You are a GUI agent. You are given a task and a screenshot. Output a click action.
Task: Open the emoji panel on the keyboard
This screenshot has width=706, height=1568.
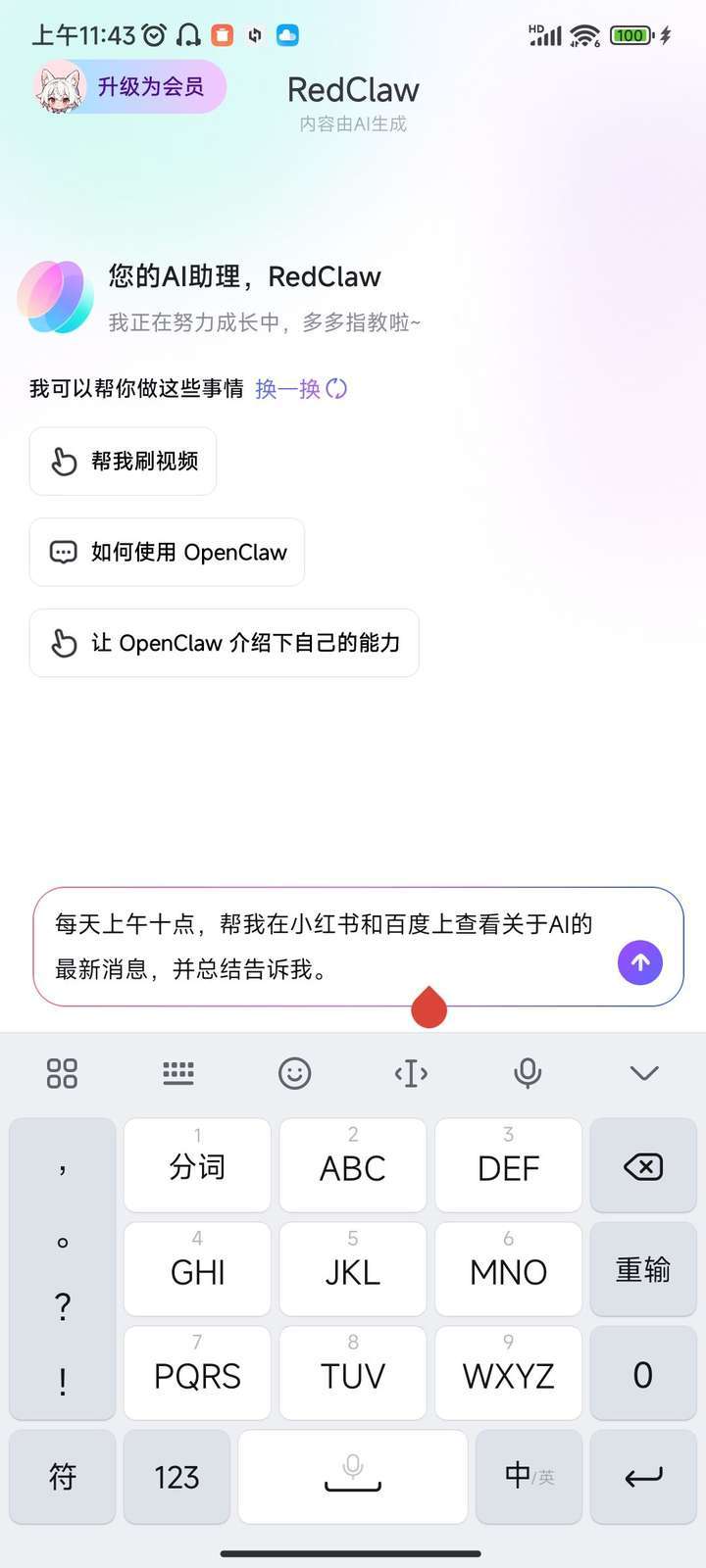(295, 1073)
